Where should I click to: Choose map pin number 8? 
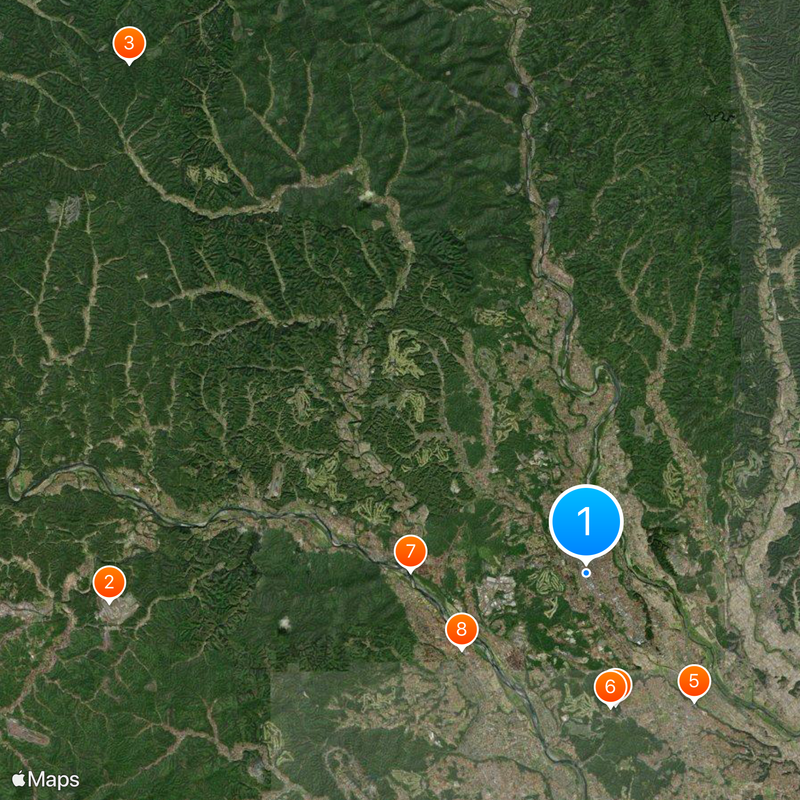point(461,629)
